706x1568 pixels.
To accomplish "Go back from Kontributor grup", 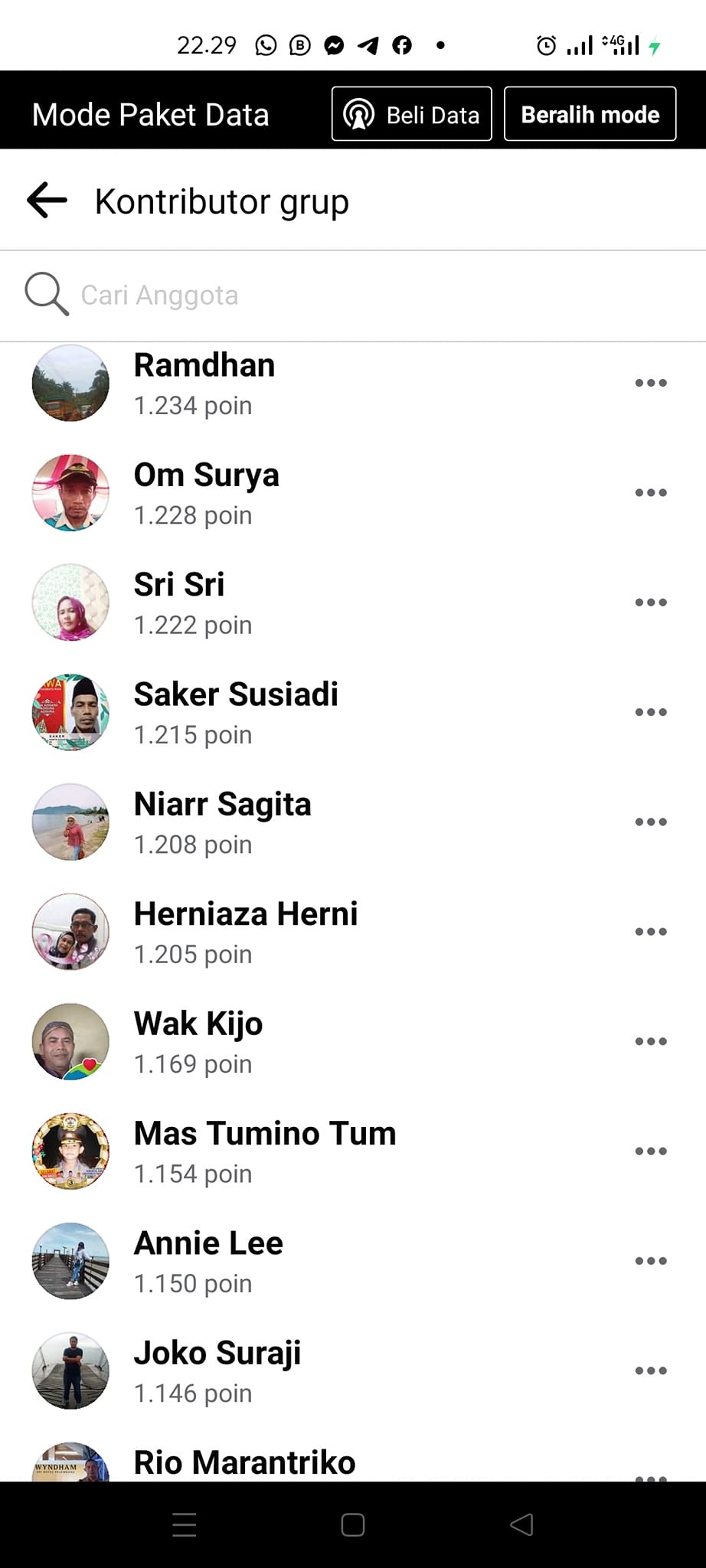I will (x=47, y=201).
